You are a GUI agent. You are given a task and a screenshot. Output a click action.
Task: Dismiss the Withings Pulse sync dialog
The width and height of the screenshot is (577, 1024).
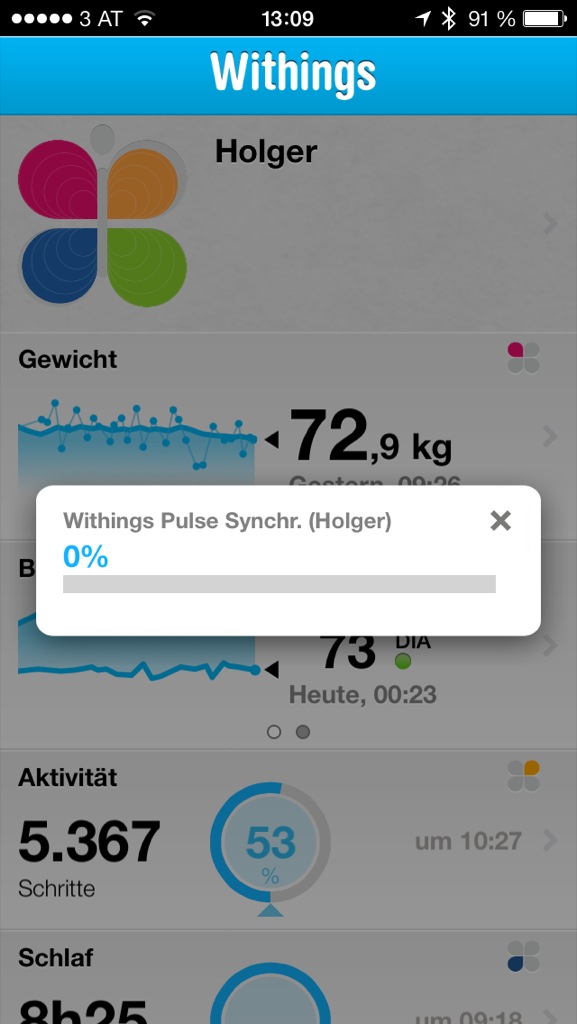click(x=500, y=520)
